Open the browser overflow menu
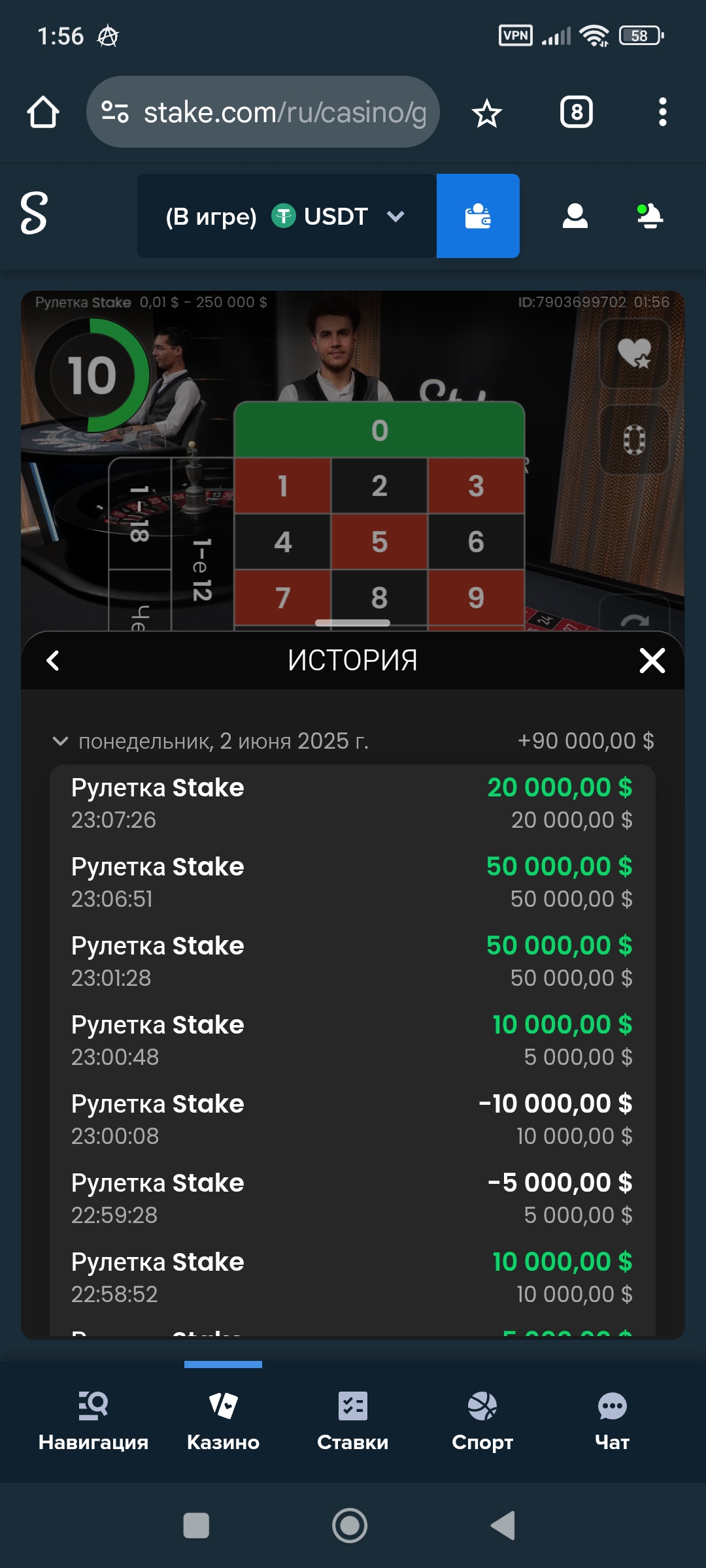Viewport: 706px width, 1568px height. (662, 112)
